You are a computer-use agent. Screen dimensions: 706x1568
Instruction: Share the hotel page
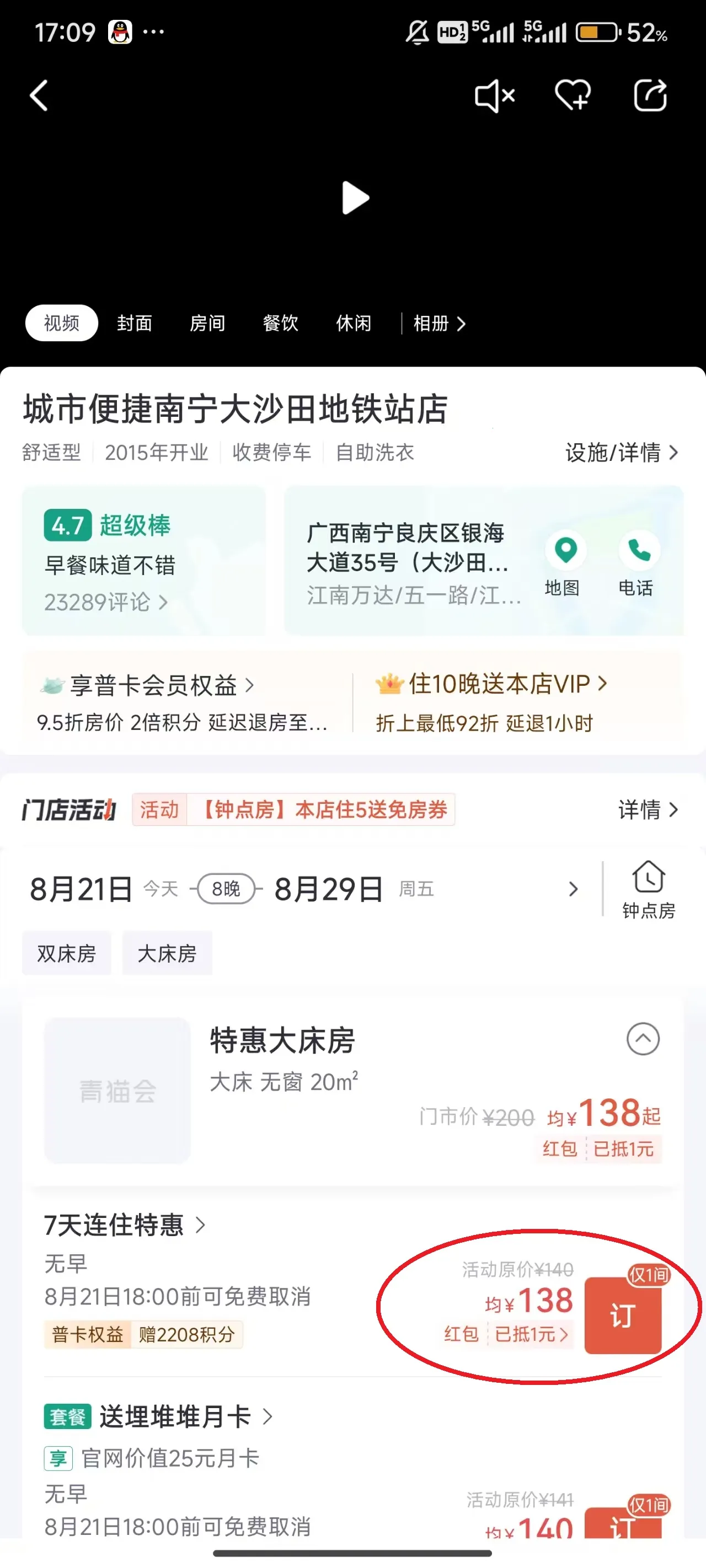[x=650, y=94]
